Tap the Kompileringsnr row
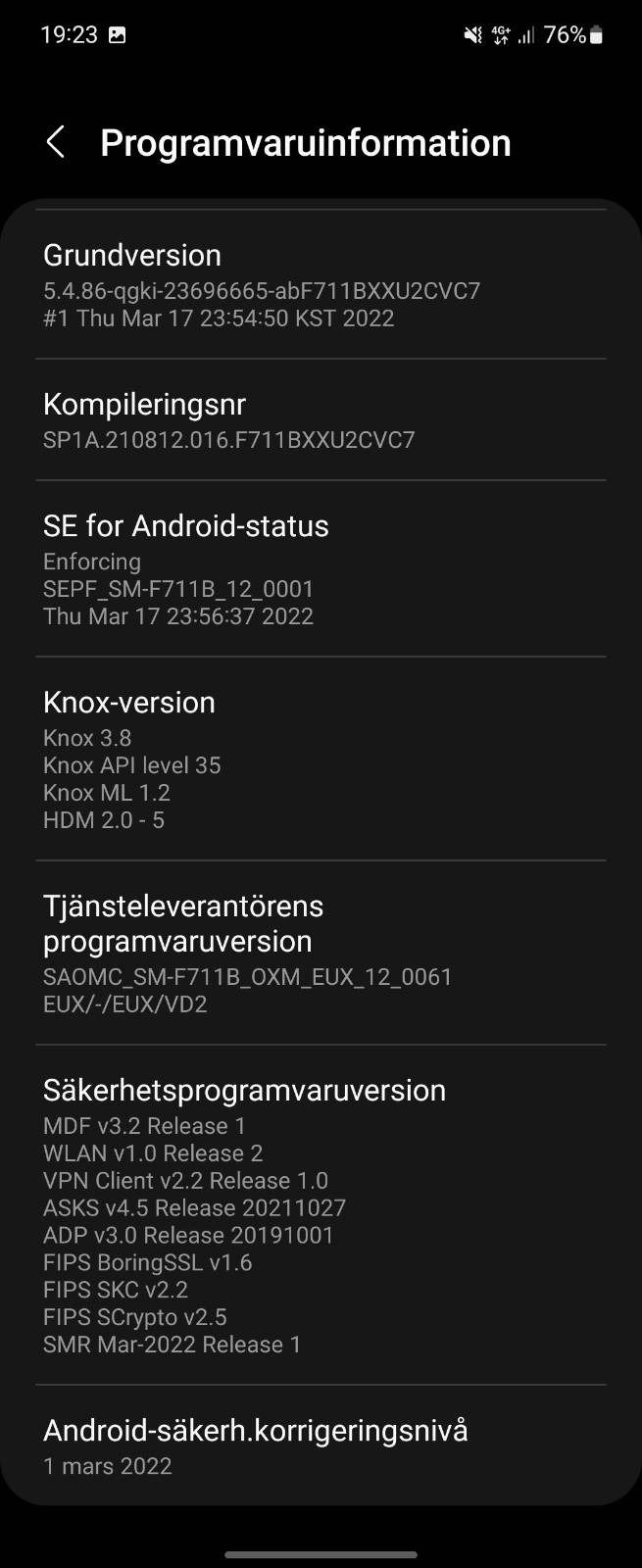This screenshot has height=1568, width=642. [x=321, y=420]
